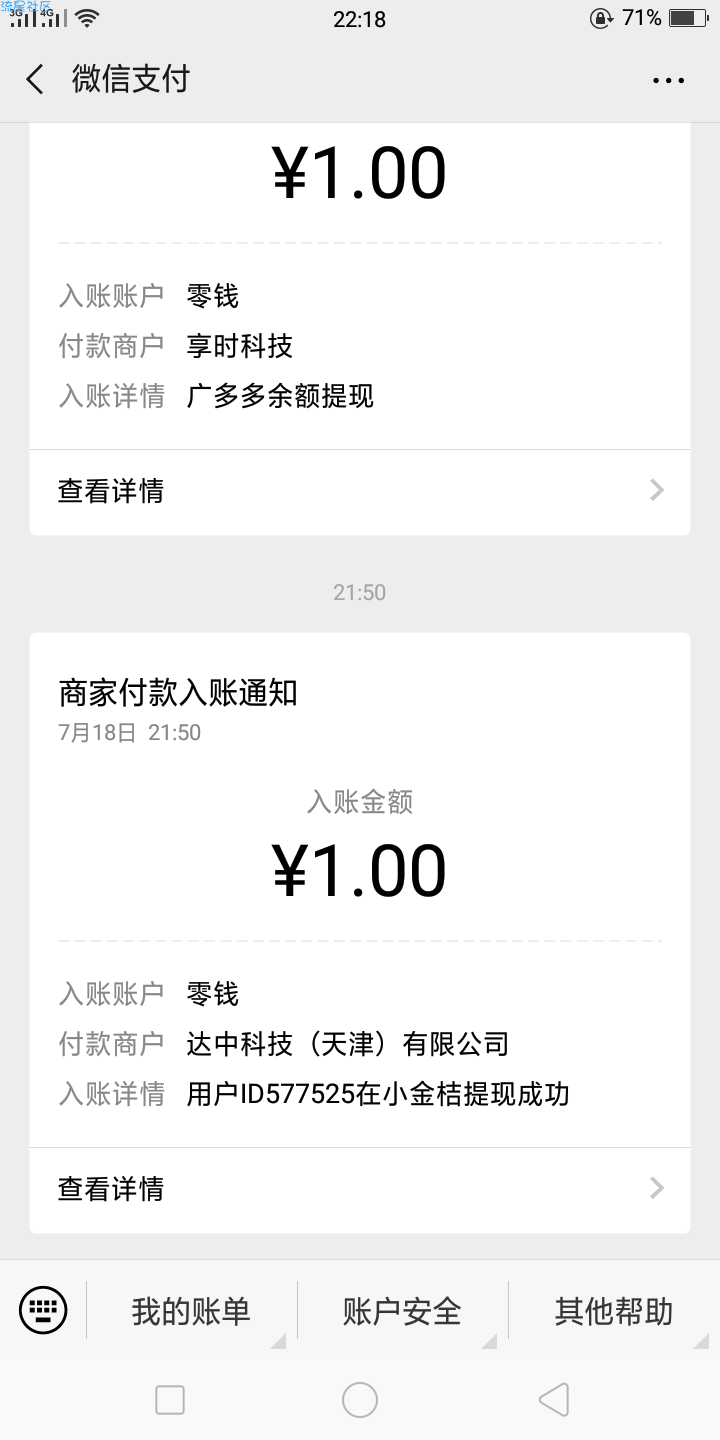Open 账户安全 menu
This screenshot has height=1440, width=720.
point(403,1311)
